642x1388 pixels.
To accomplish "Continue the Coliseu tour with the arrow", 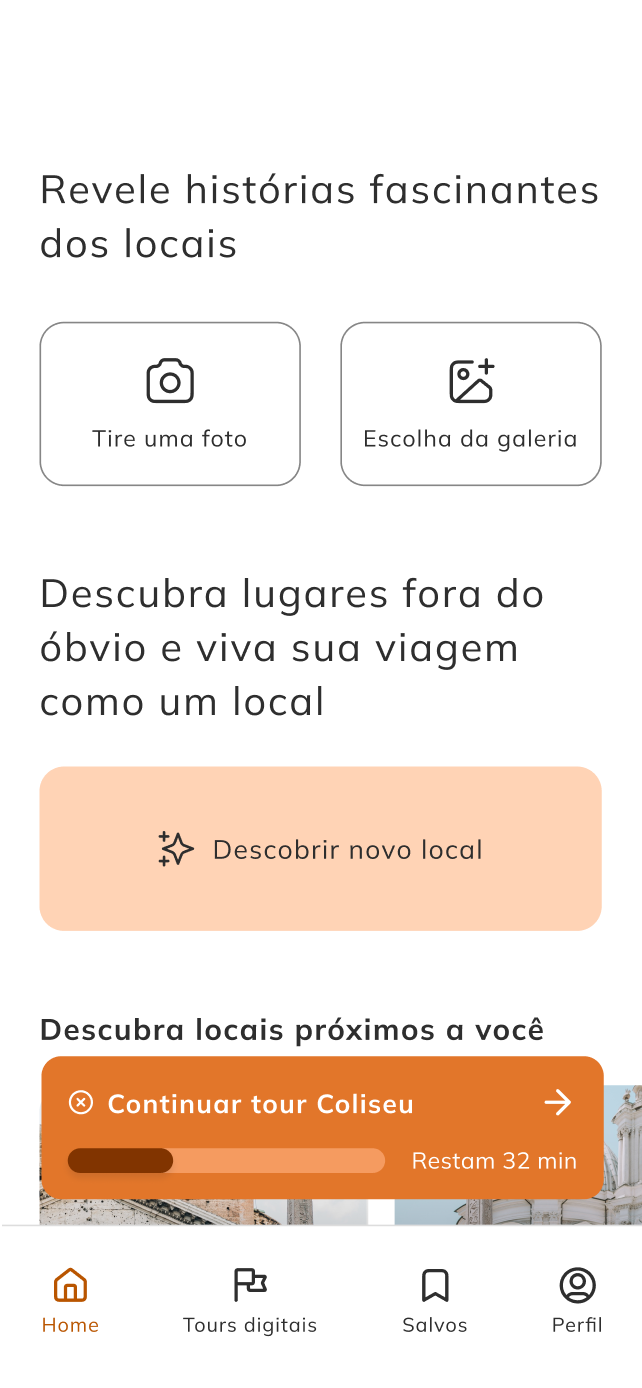I will (x=558, y=1103).
